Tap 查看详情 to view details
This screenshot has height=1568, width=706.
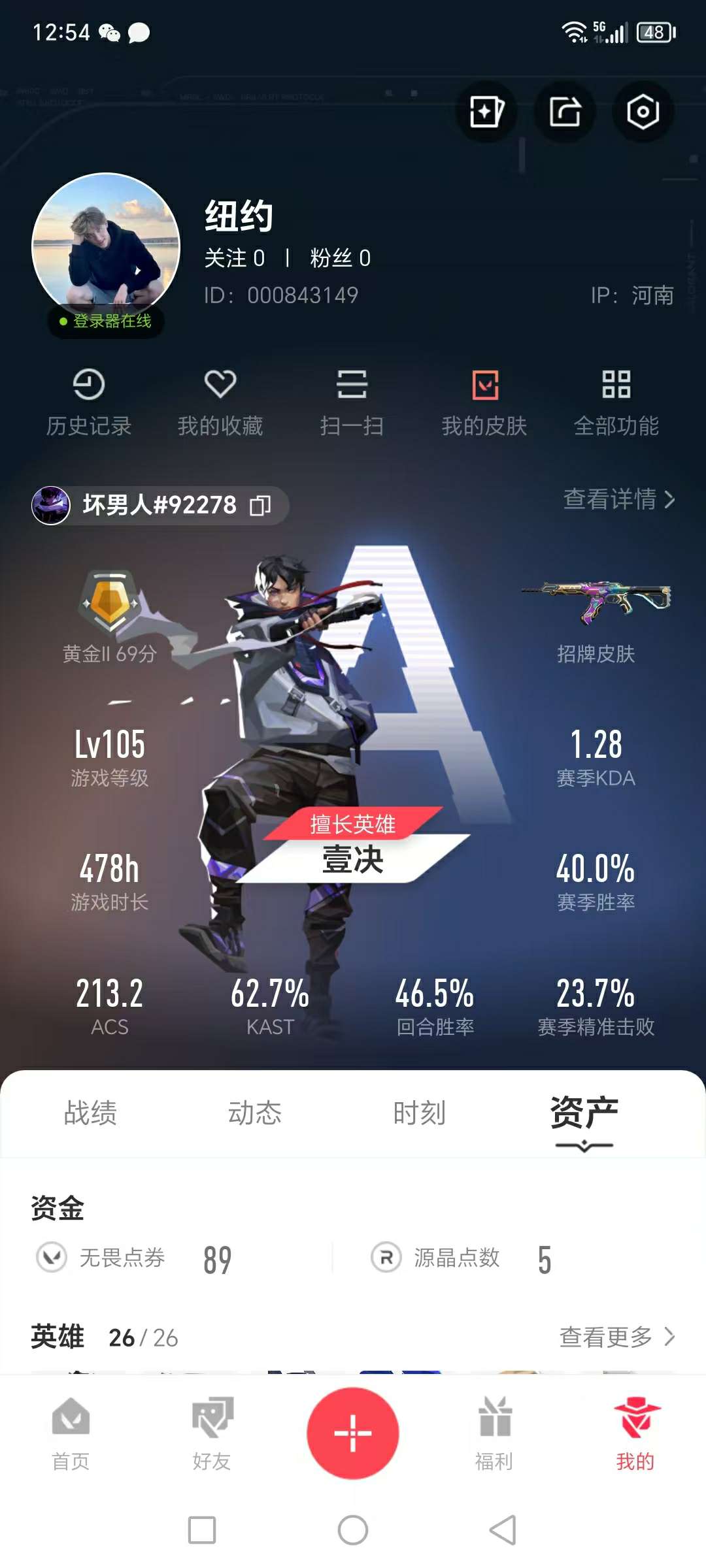(619, 499)
